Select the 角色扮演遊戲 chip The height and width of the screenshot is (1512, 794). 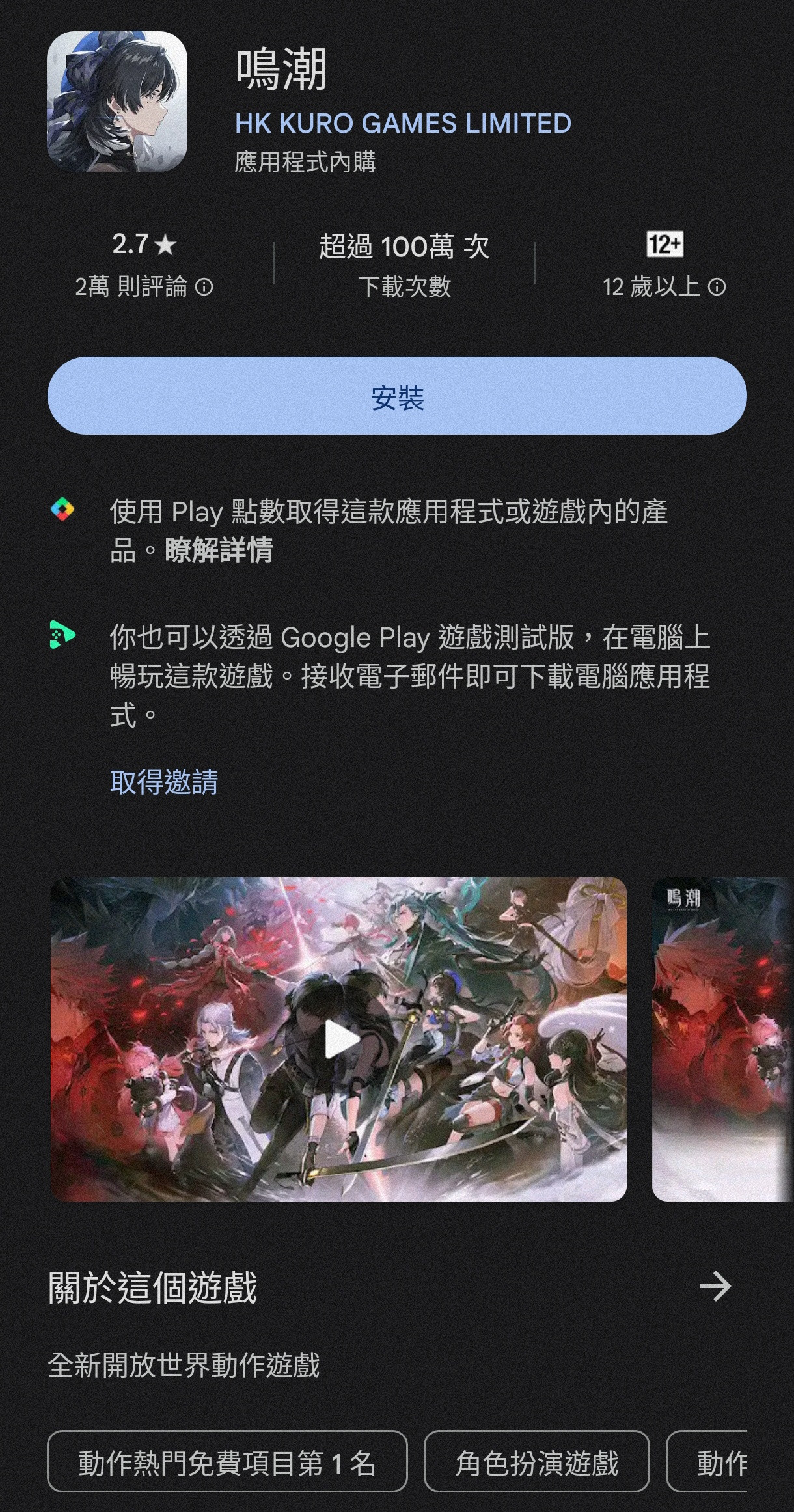[x=537, y=1464]
